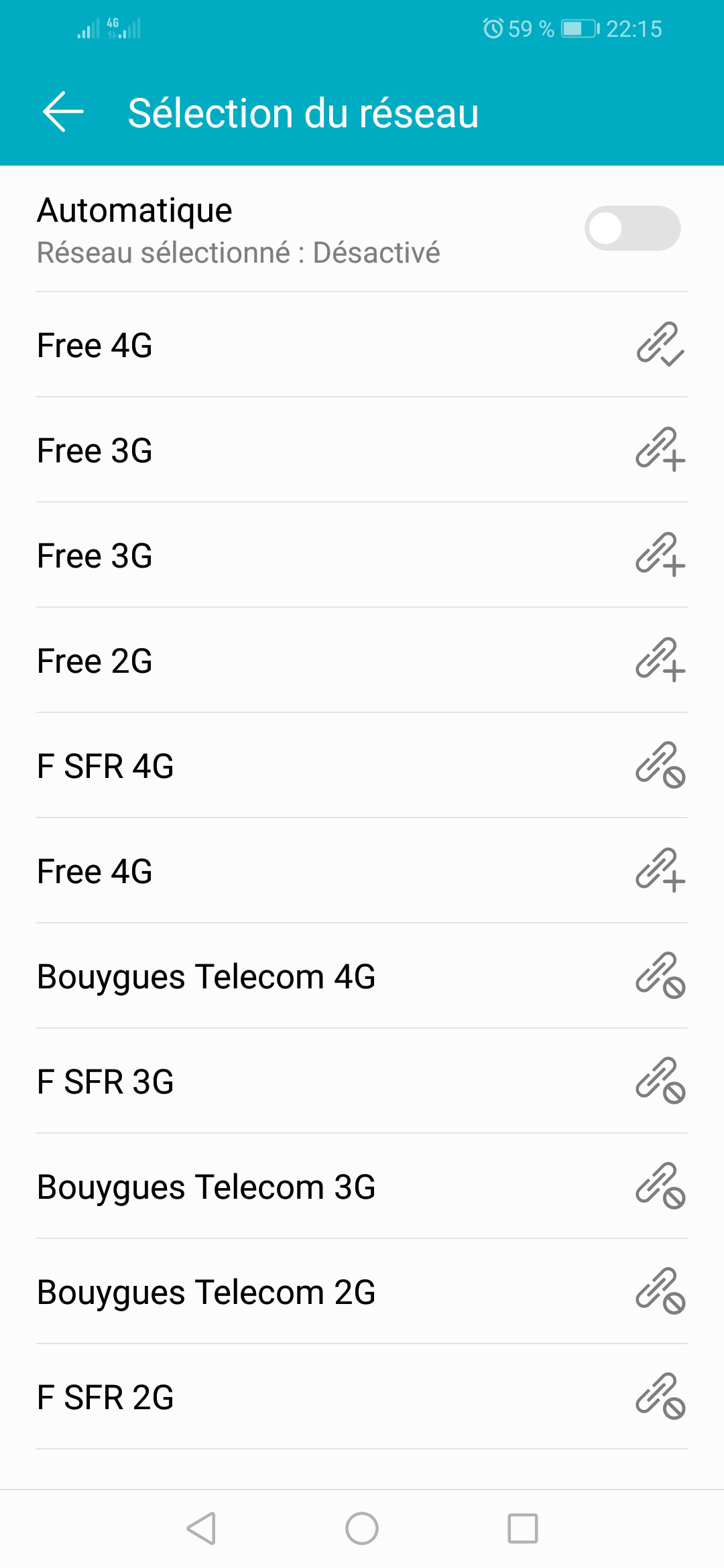Choose the Free 2G network
The image size is (724, 1568).
point(362,661)
